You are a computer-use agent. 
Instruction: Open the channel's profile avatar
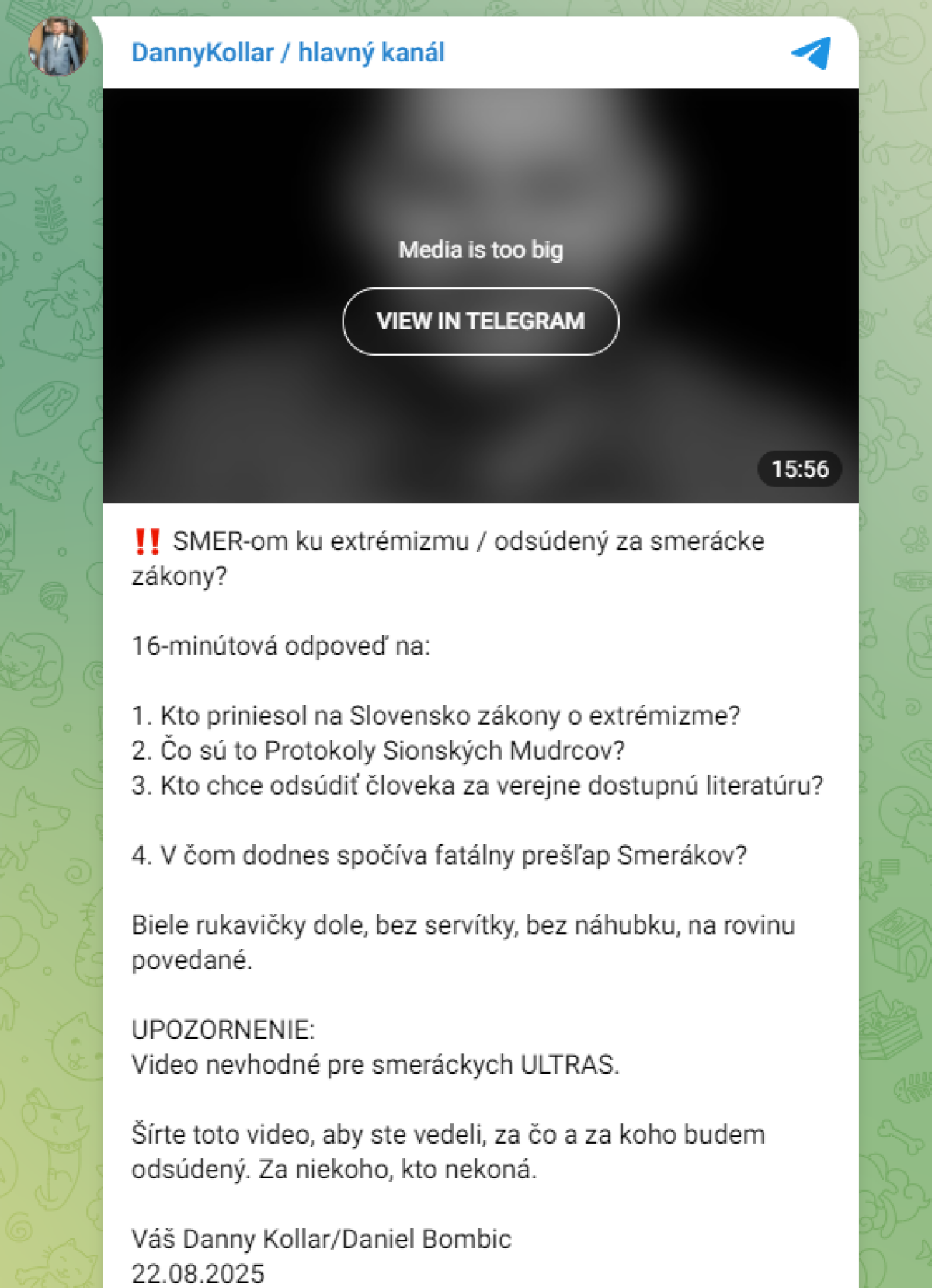pos(57,47)
